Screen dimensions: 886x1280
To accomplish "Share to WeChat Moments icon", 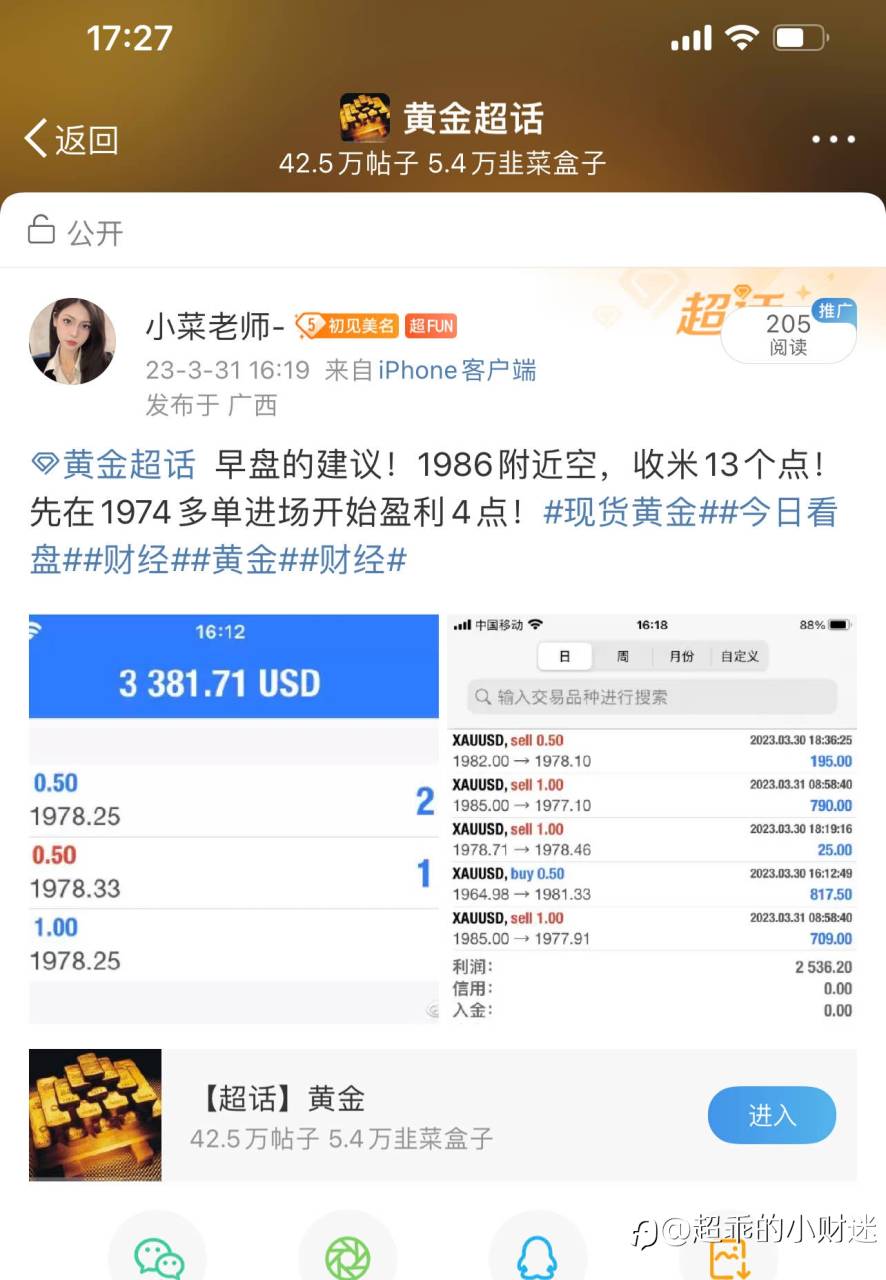I will tap(347, 1256).
